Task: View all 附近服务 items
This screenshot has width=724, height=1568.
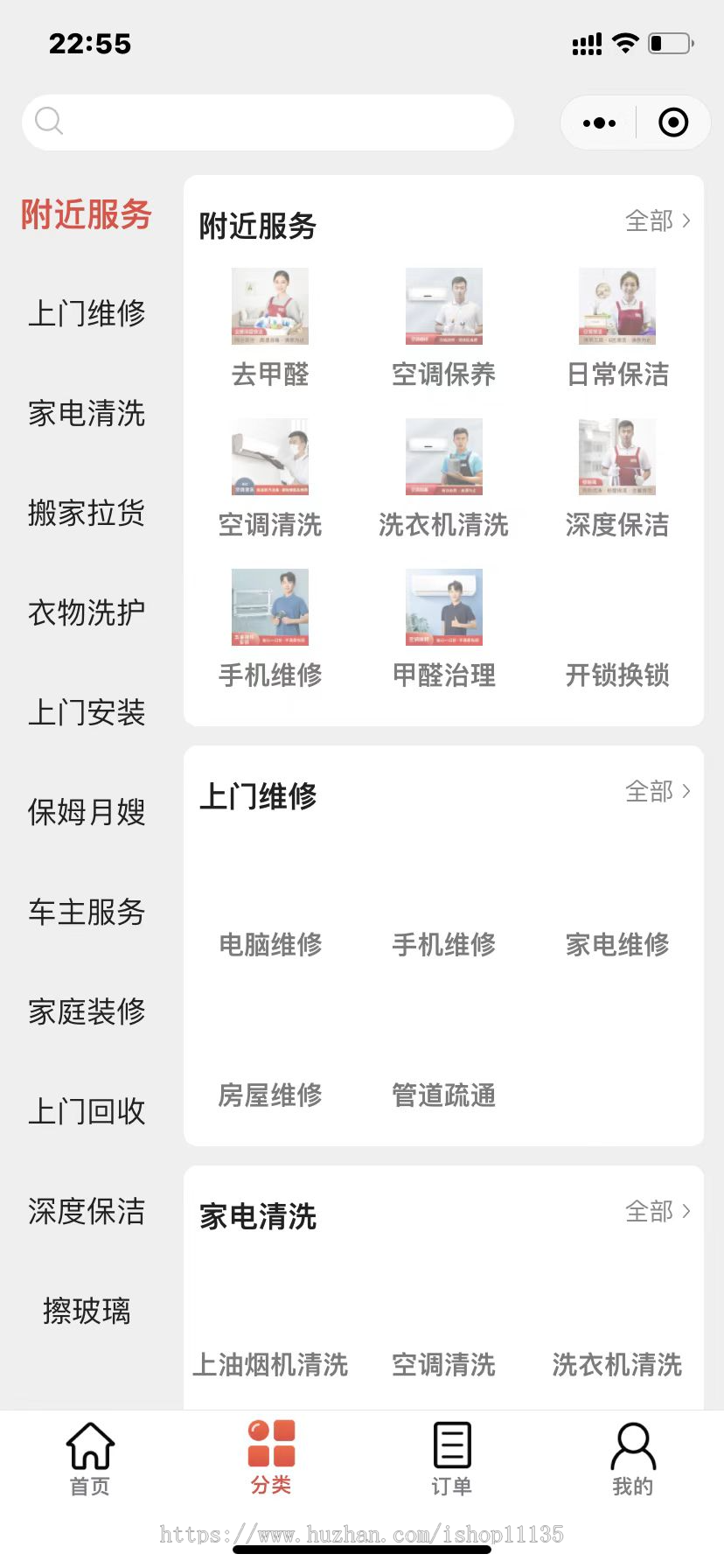Action: pyautogui.click(x=658, y=220)
